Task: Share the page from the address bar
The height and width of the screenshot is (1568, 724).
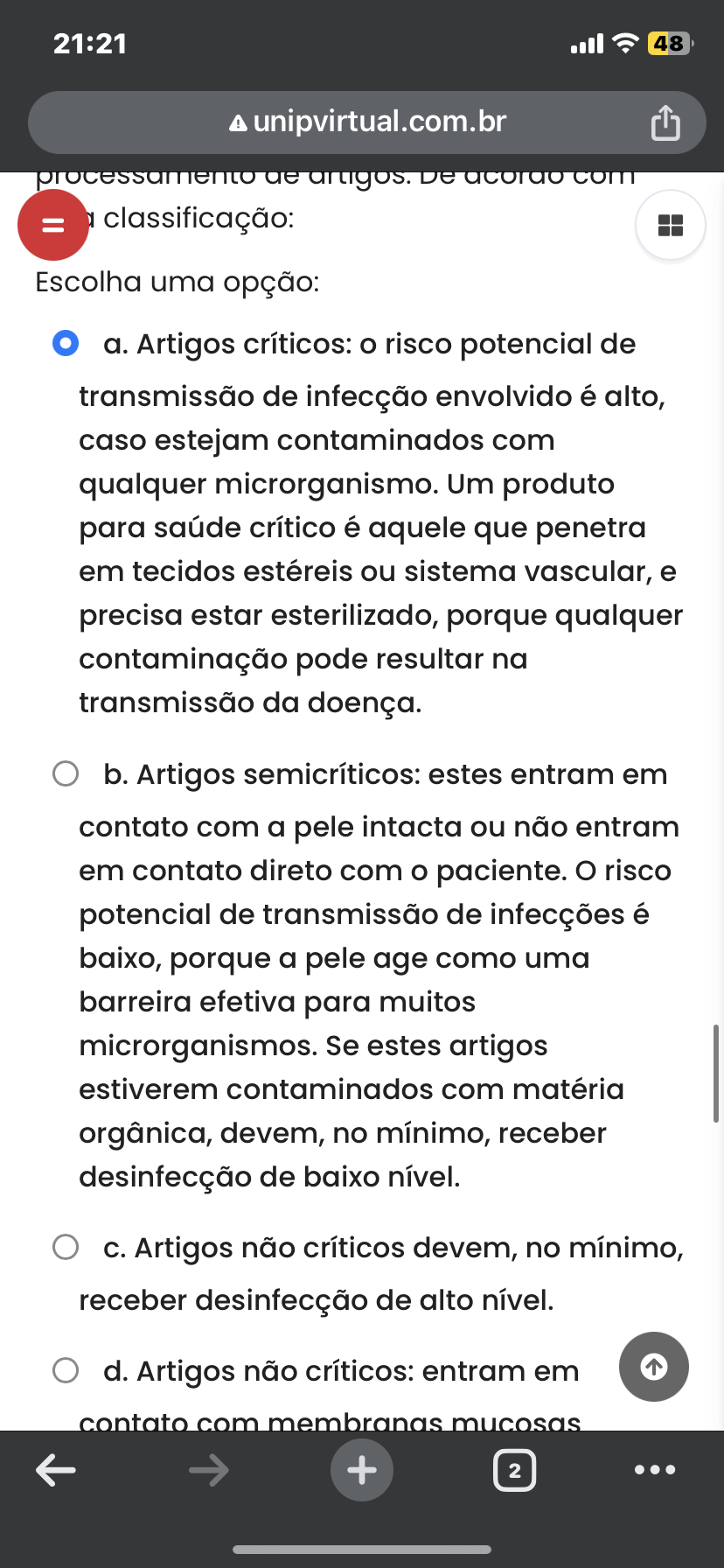Action: pyautogui.click(x=665, y=122)
